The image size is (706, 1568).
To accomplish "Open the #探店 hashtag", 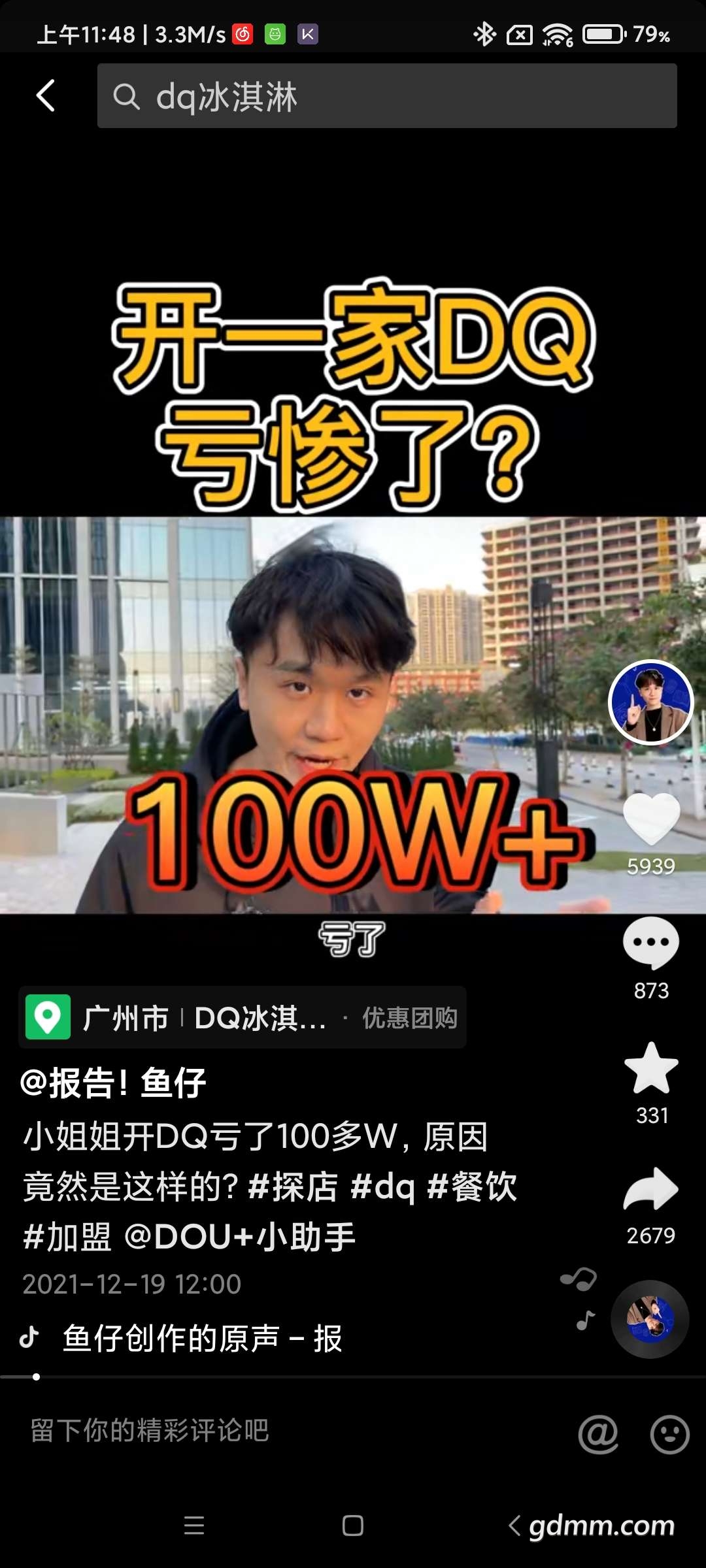I will (294, 1187).
